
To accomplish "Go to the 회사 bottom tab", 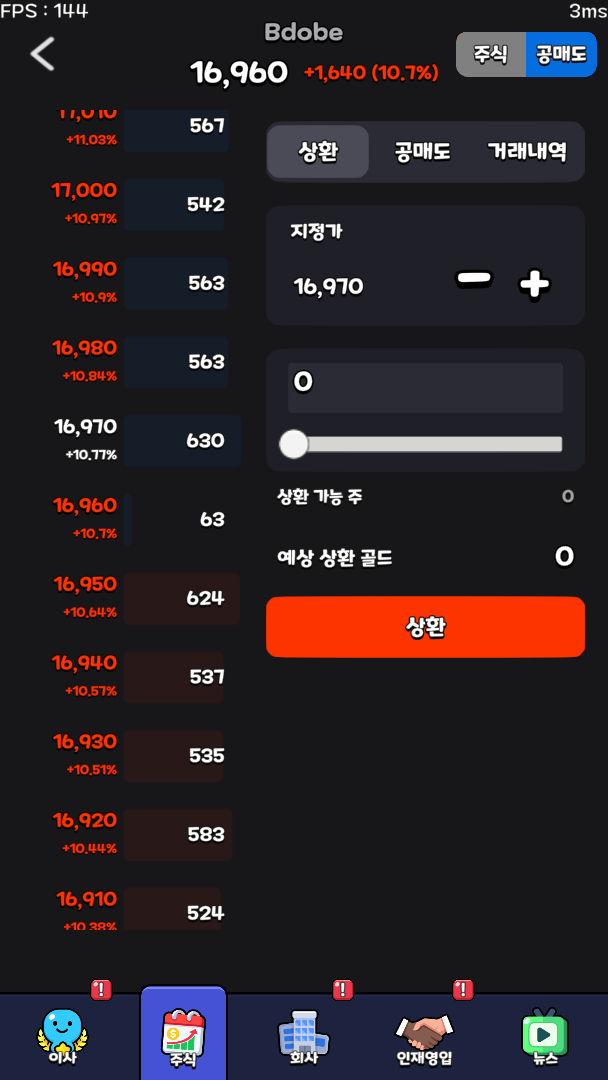I will (x=303, y=1035).
